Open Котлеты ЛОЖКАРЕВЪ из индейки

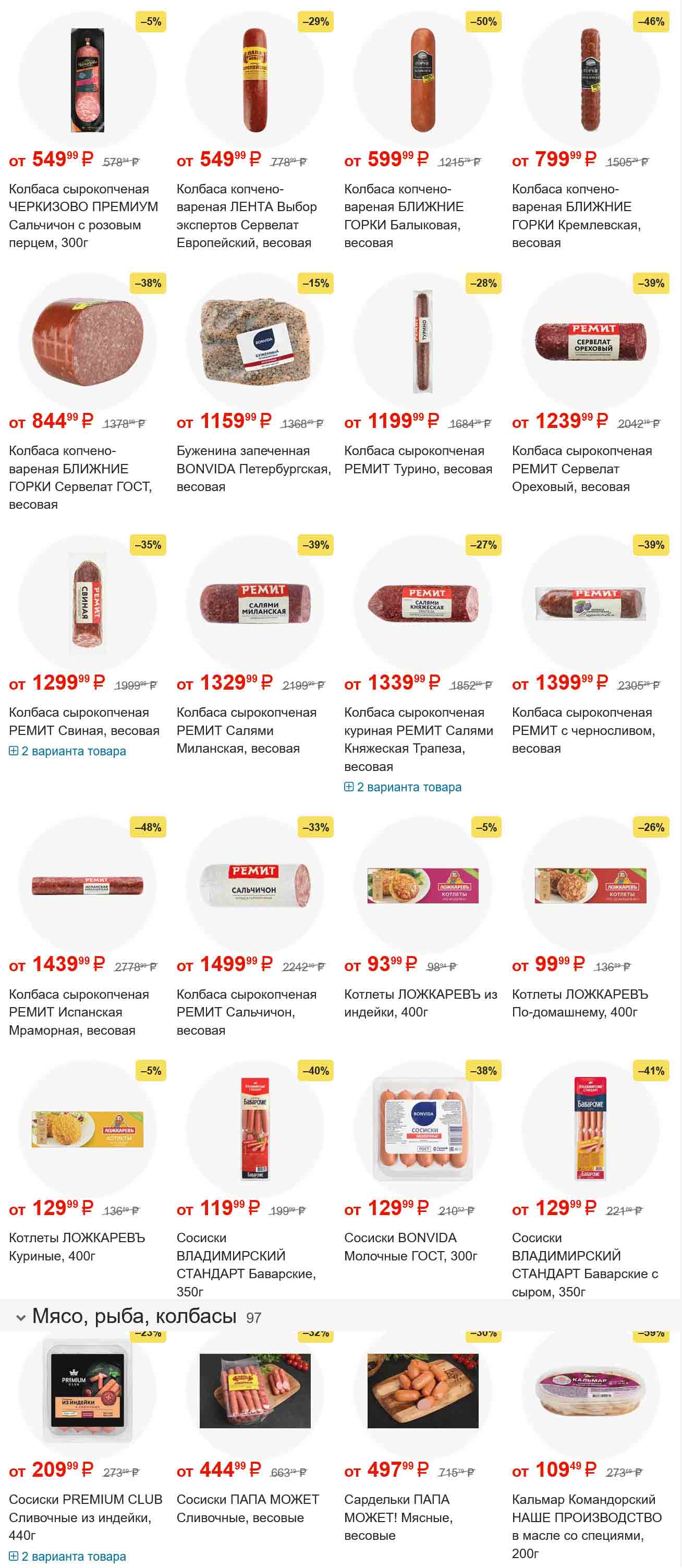(x=420, y=1002)
